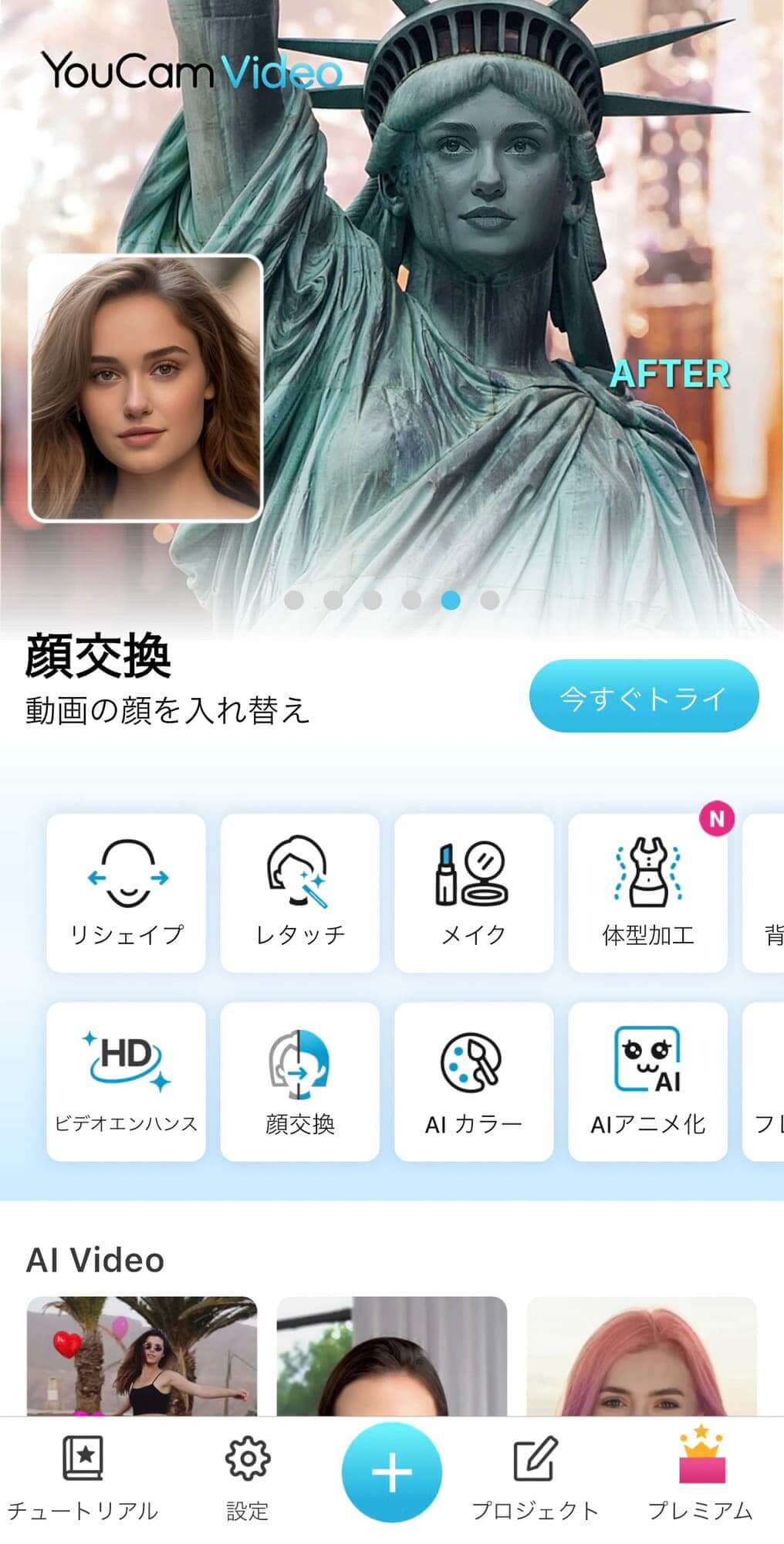
Task: Select the リシェイプ (Reshape) tool
Action: pyautogui.click(x=125, y=888)
